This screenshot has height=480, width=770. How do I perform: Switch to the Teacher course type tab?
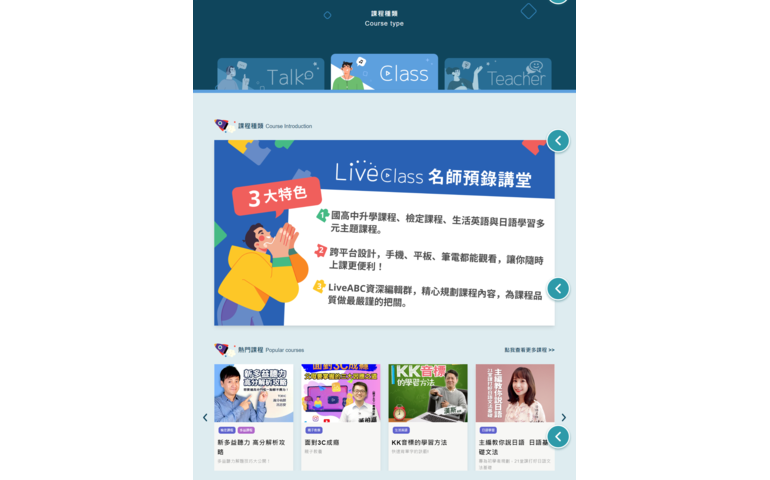(x=497, y=75)
